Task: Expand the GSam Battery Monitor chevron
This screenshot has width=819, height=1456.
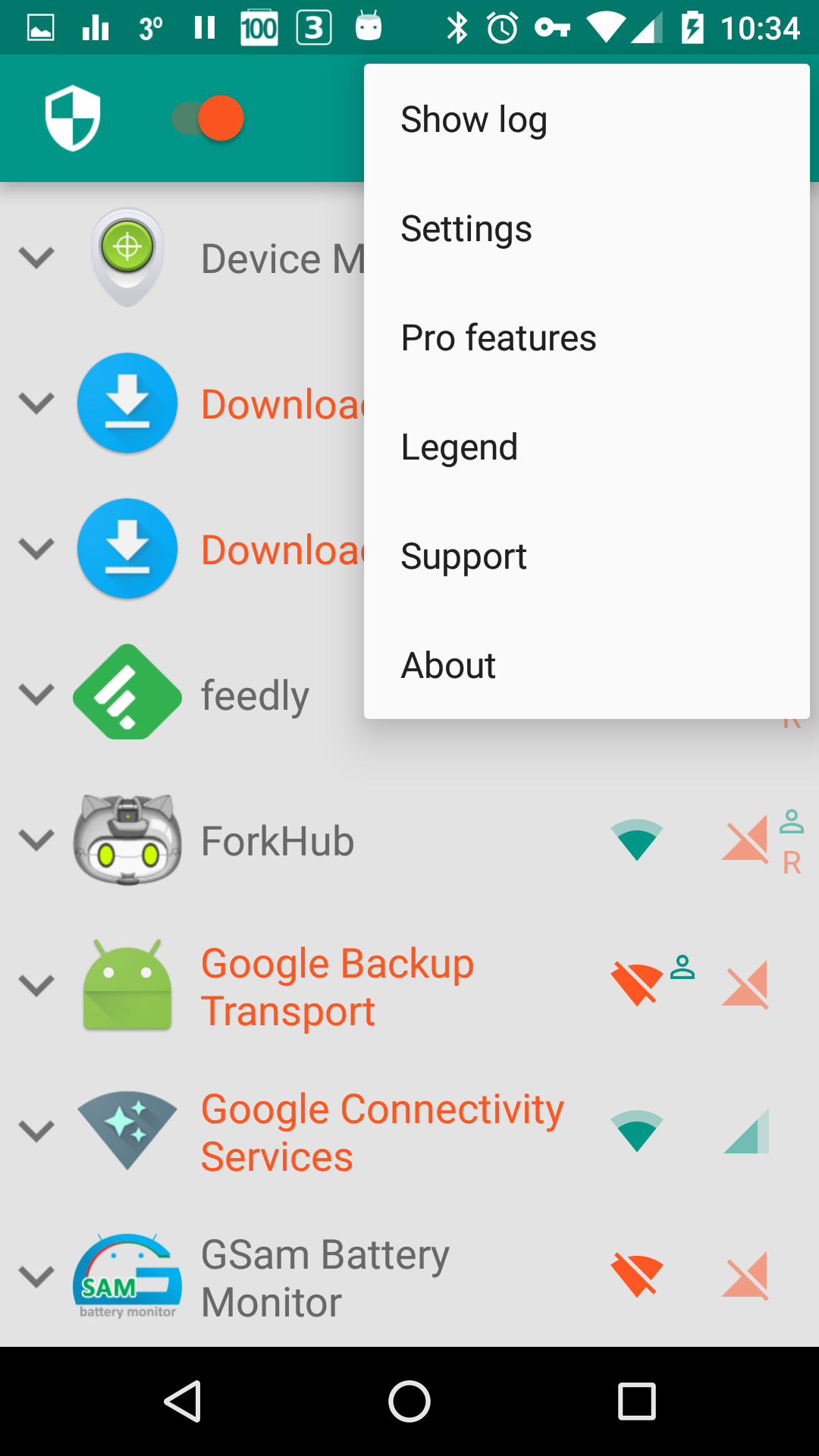Action: tap(36, 1276)
